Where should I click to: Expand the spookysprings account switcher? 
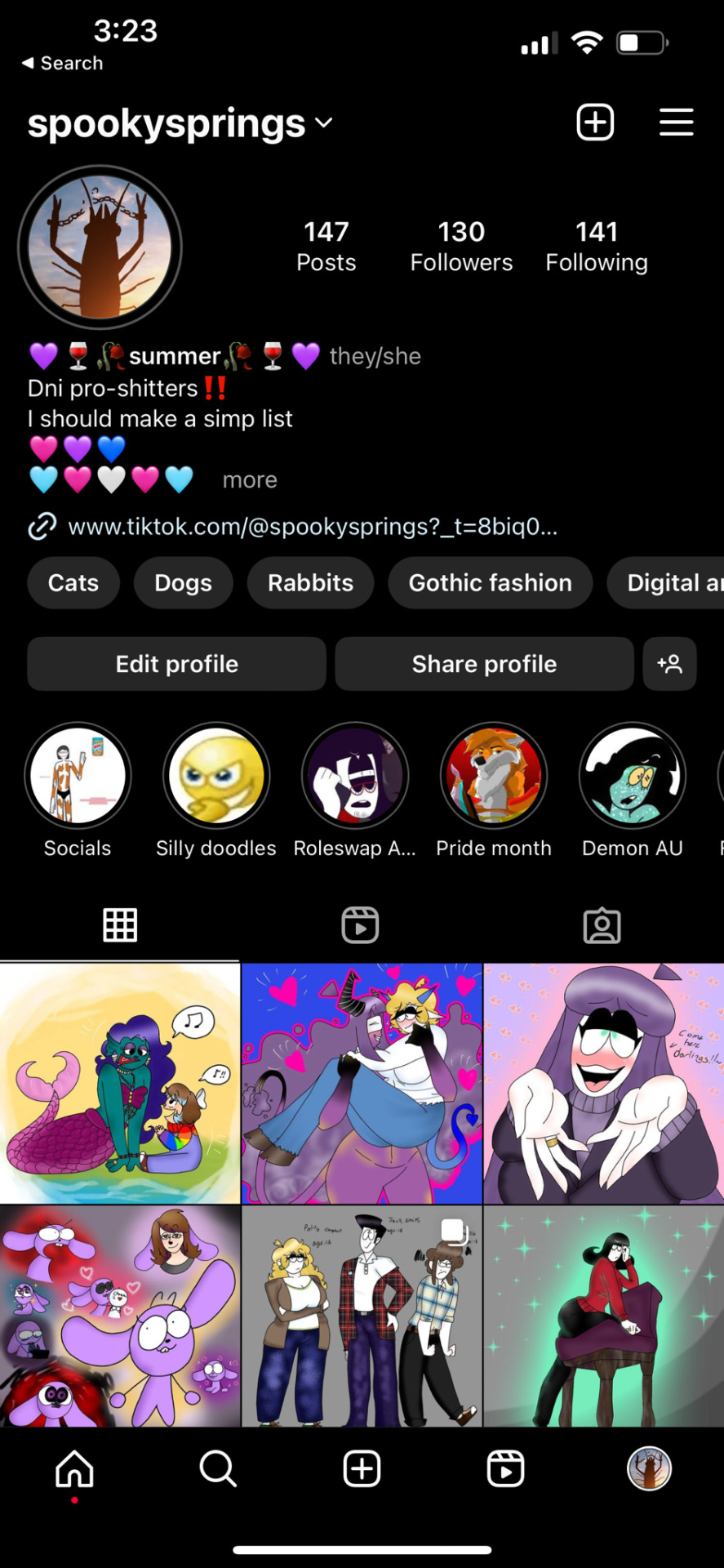(324, 123)
